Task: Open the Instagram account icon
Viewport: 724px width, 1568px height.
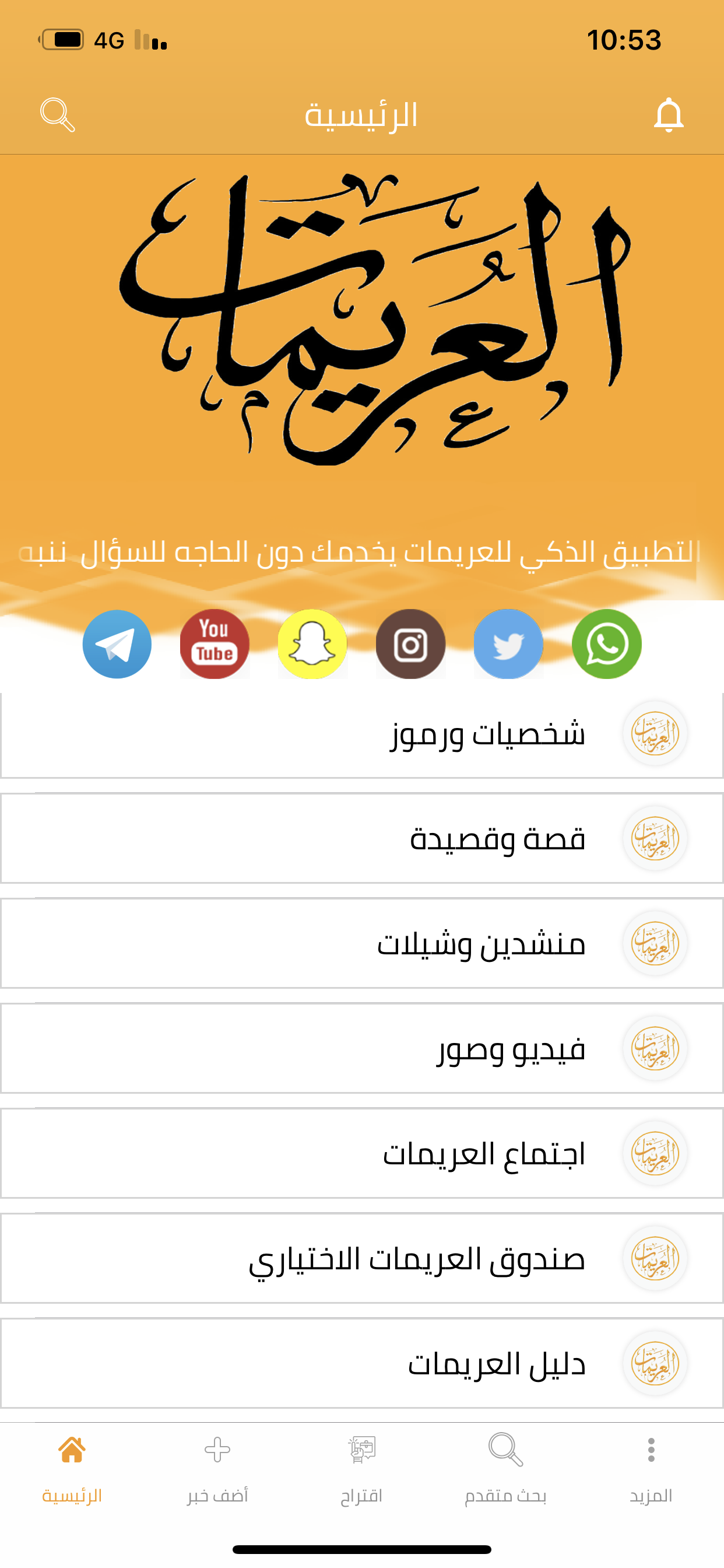Action: tap(410, 644)
